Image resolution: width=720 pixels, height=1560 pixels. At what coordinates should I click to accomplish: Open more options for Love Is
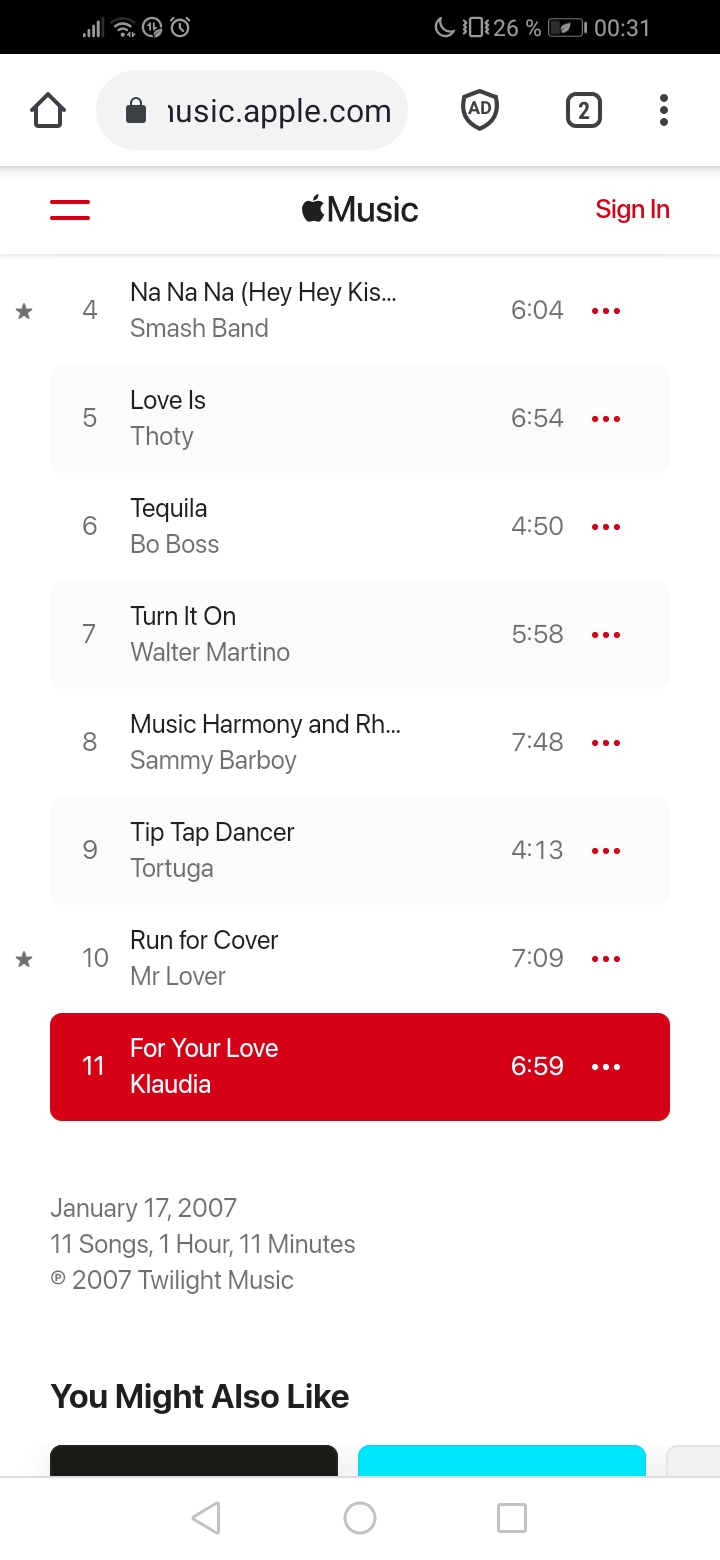(x=606, y=419)
